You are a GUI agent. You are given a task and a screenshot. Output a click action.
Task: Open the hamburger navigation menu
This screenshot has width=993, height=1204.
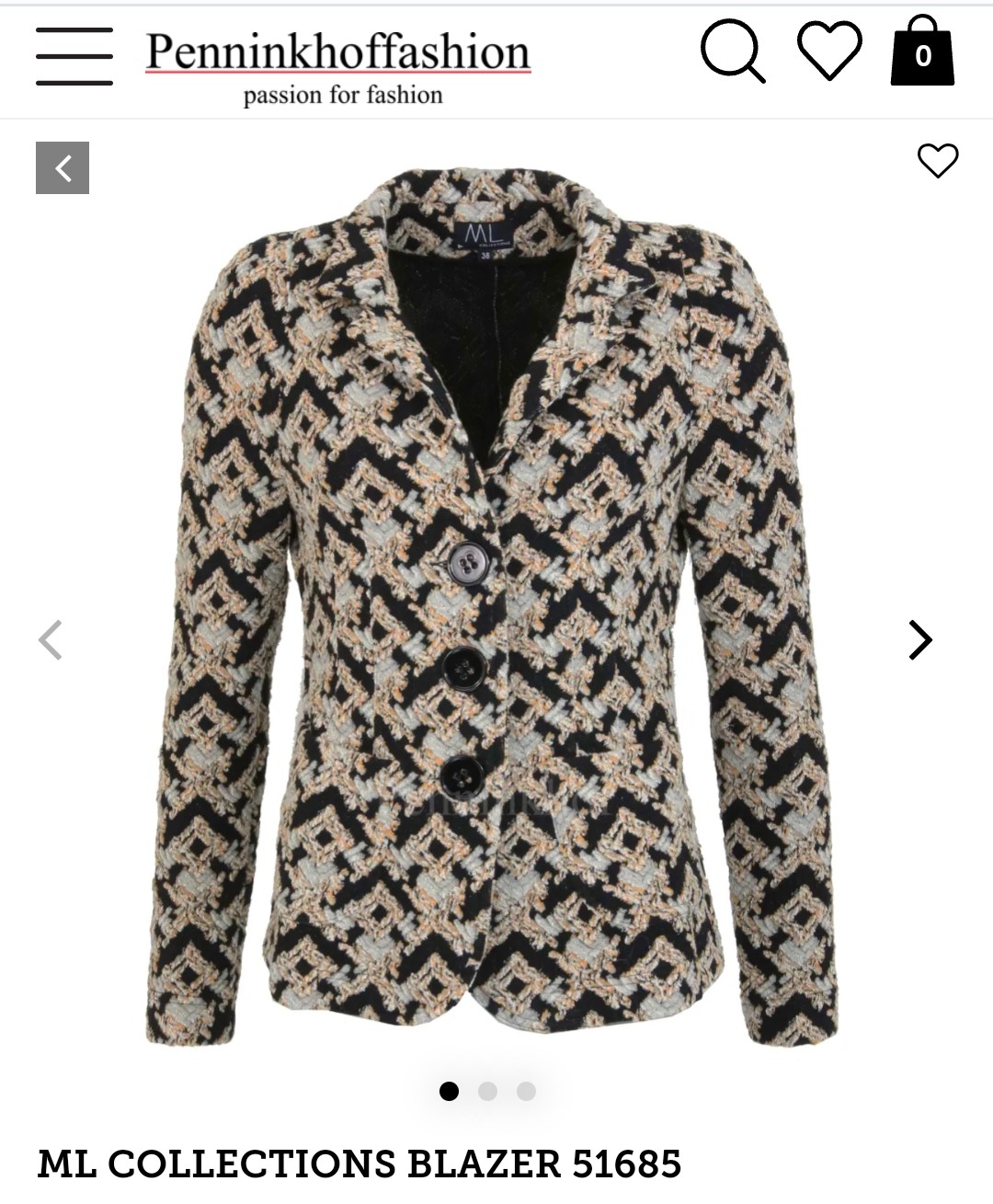coord(74,56)
